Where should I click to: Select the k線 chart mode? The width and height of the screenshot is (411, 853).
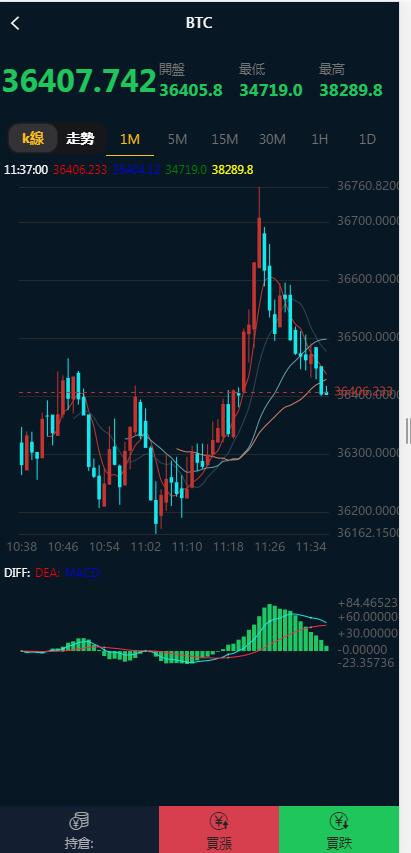click(x=33, y=139)
